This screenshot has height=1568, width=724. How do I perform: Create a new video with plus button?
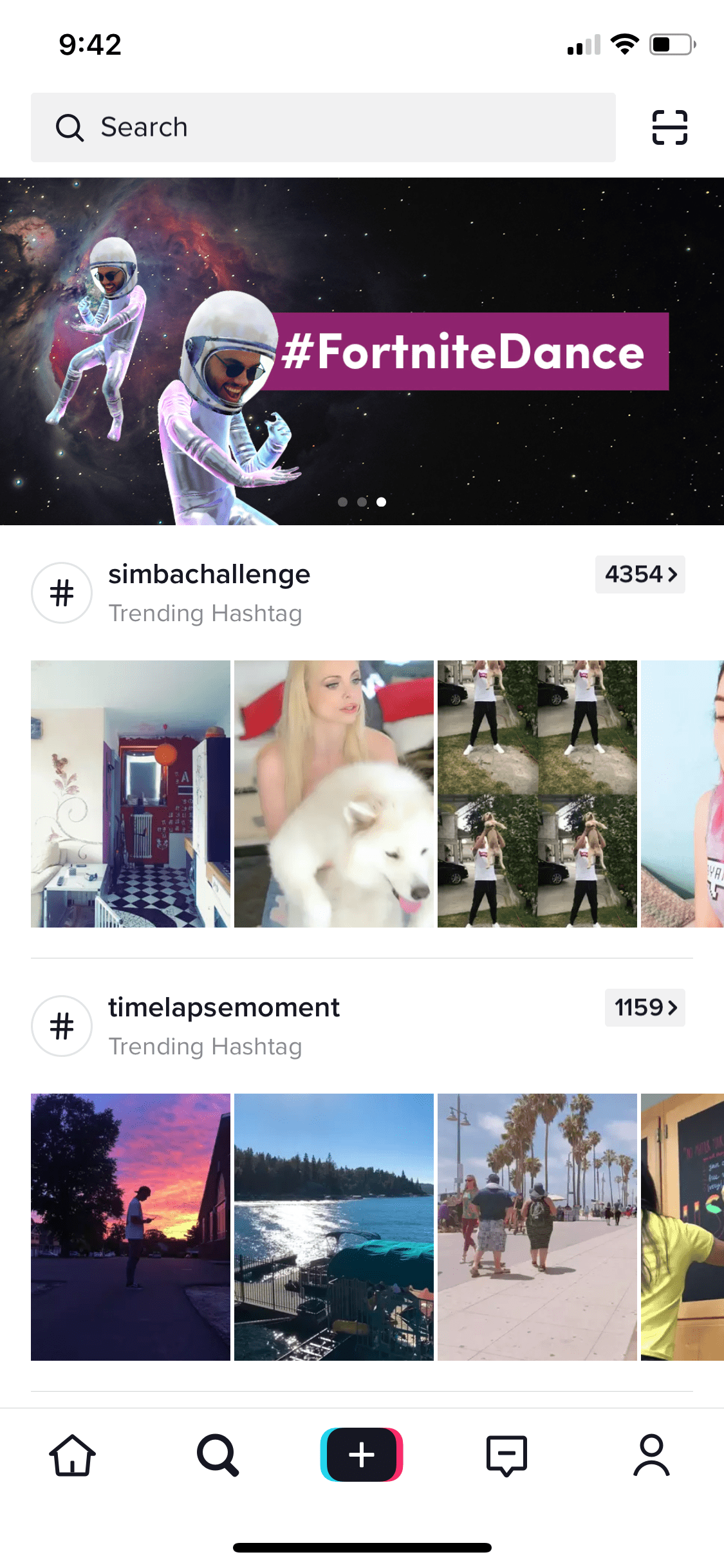[362, 1455]
